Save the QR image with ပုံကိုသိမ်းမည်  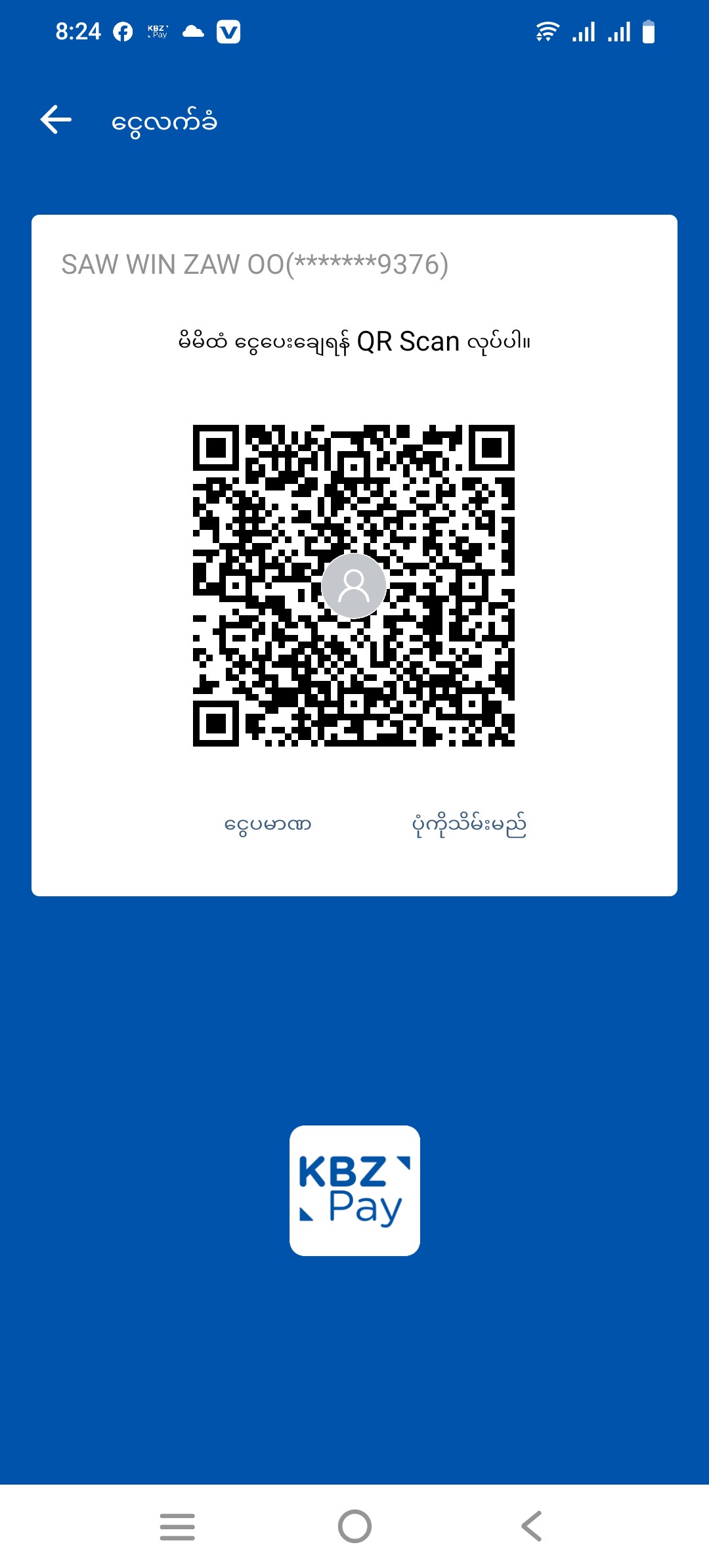pyautogui.click(x=469, y=825)
